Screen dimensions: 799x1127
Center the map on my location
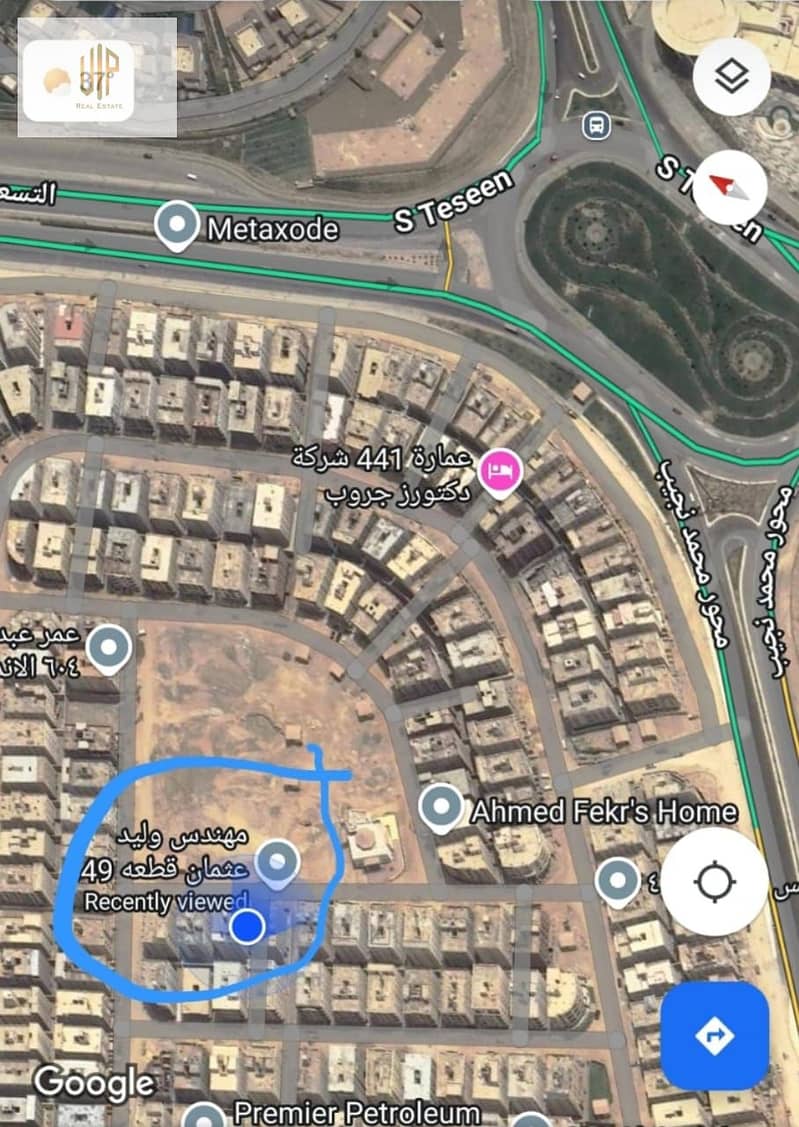(713, 882)
